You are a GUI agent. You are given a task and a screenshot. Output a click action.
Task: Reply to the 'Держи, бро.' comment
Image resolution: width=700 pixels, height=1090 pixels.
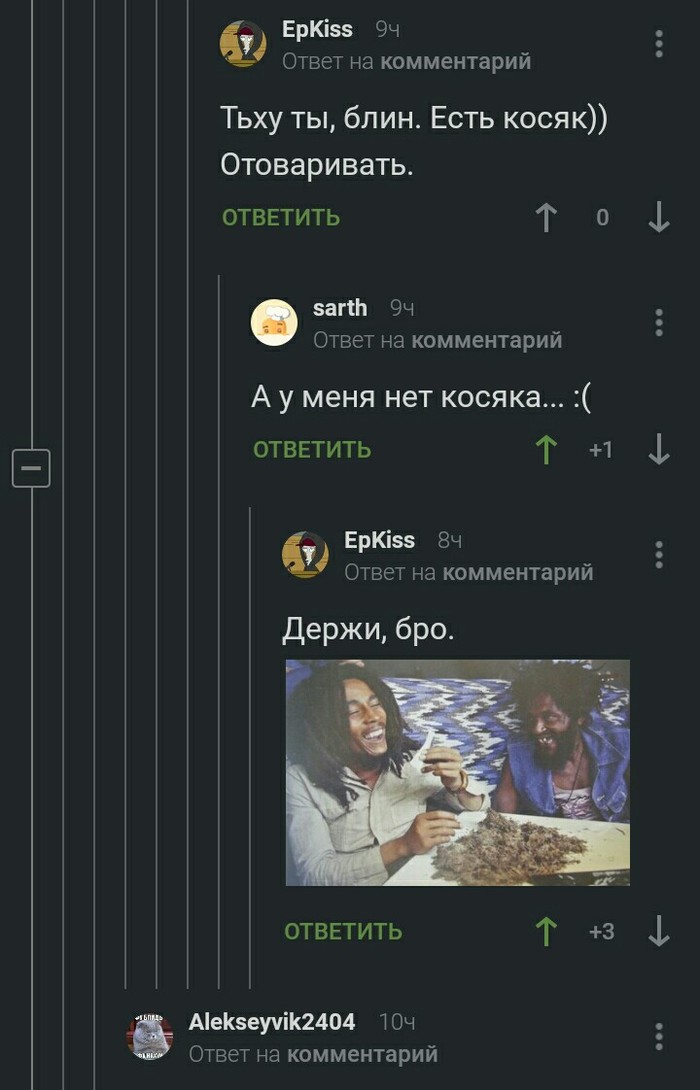[x=343, y=932]
